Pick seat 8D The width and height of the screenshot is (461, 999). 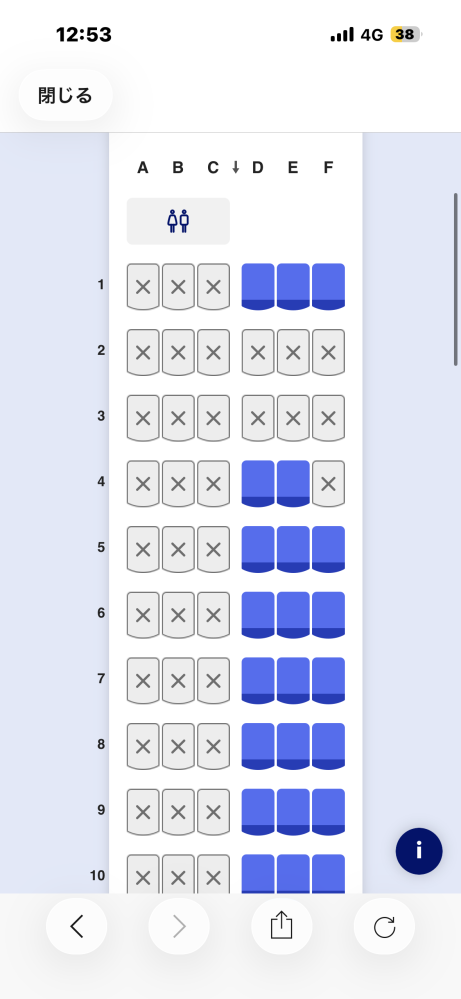[x=258, y=746]
